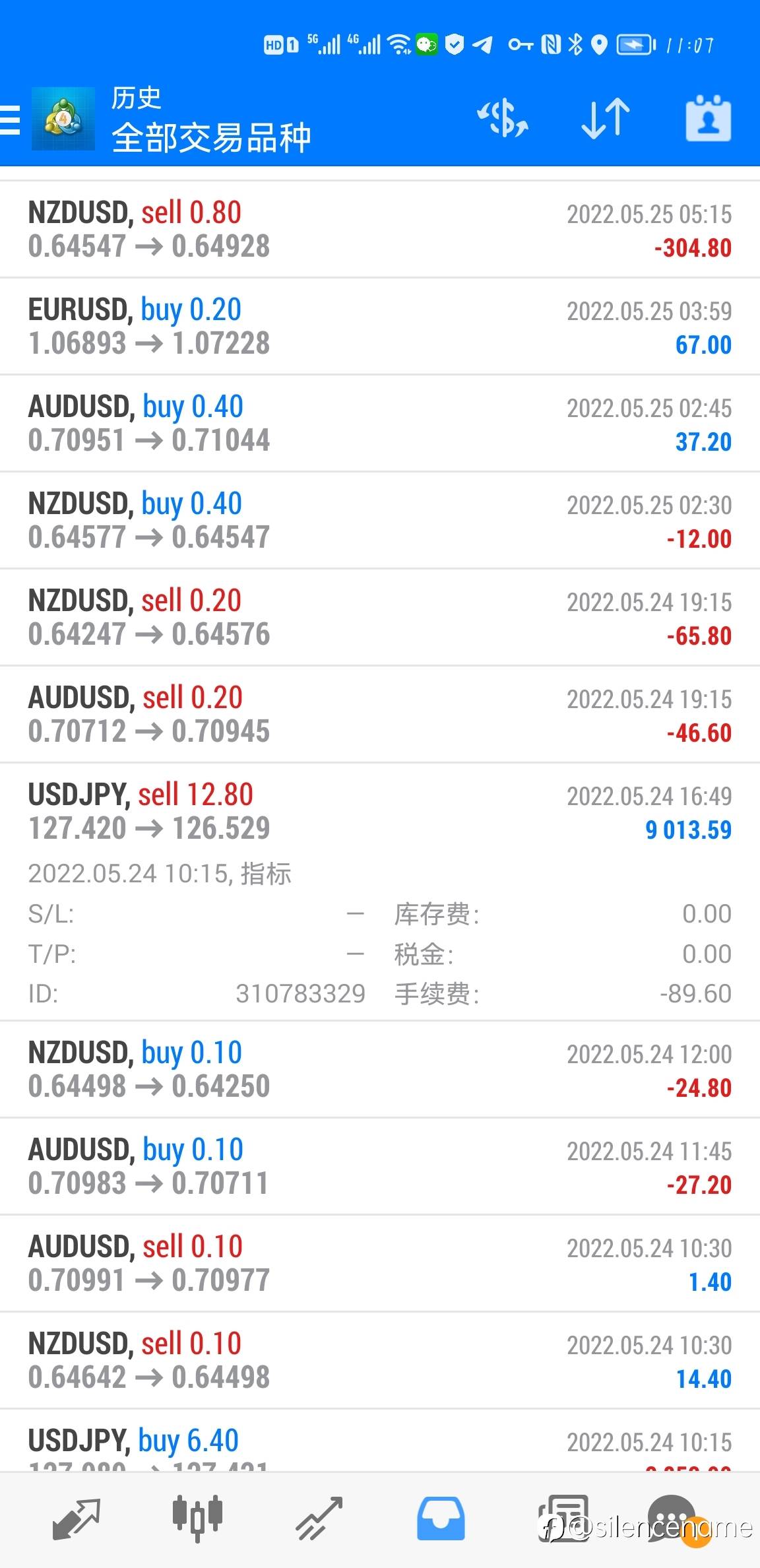Select the History tab
This screenshot has height=1568, width=760.
coord(441,1519)
